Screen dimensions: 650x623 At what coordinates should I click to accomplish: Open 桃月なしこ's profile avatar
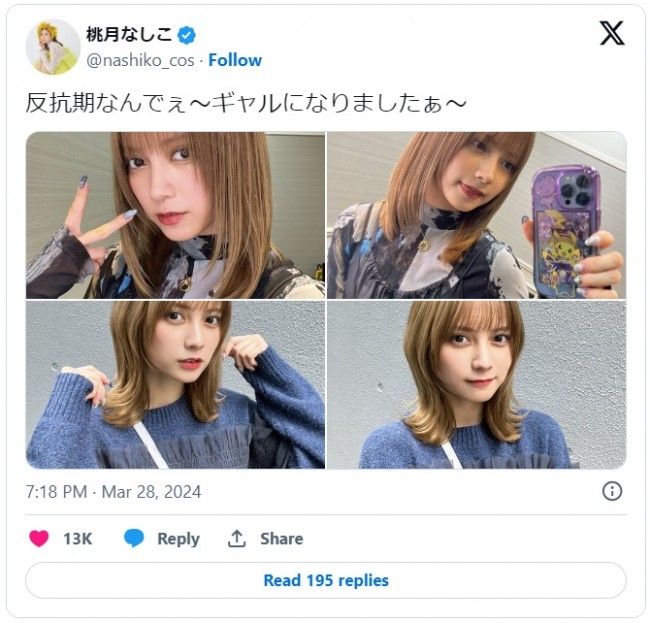click(x=52, y=47)
